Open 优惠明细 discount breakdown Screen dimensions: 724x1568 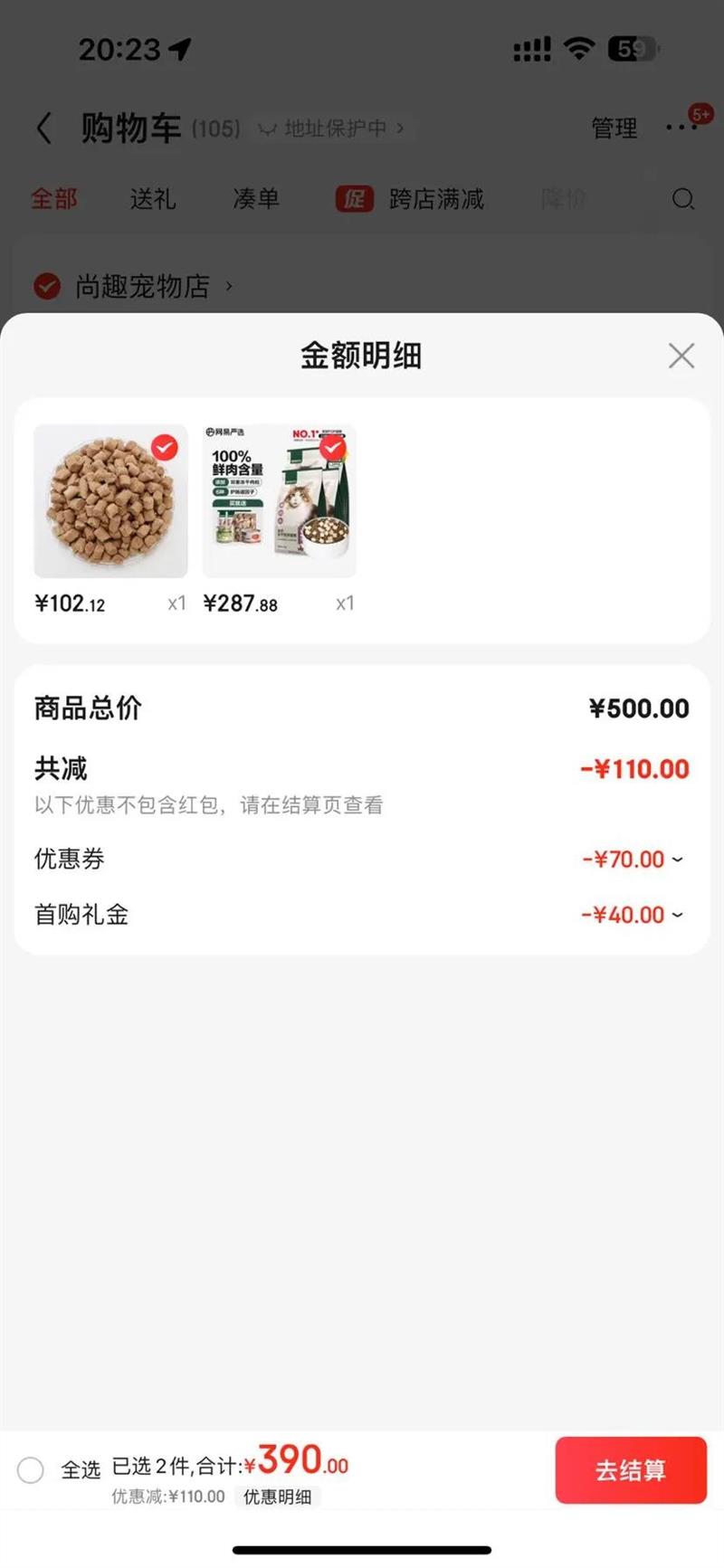click(x=277, y=1497)
